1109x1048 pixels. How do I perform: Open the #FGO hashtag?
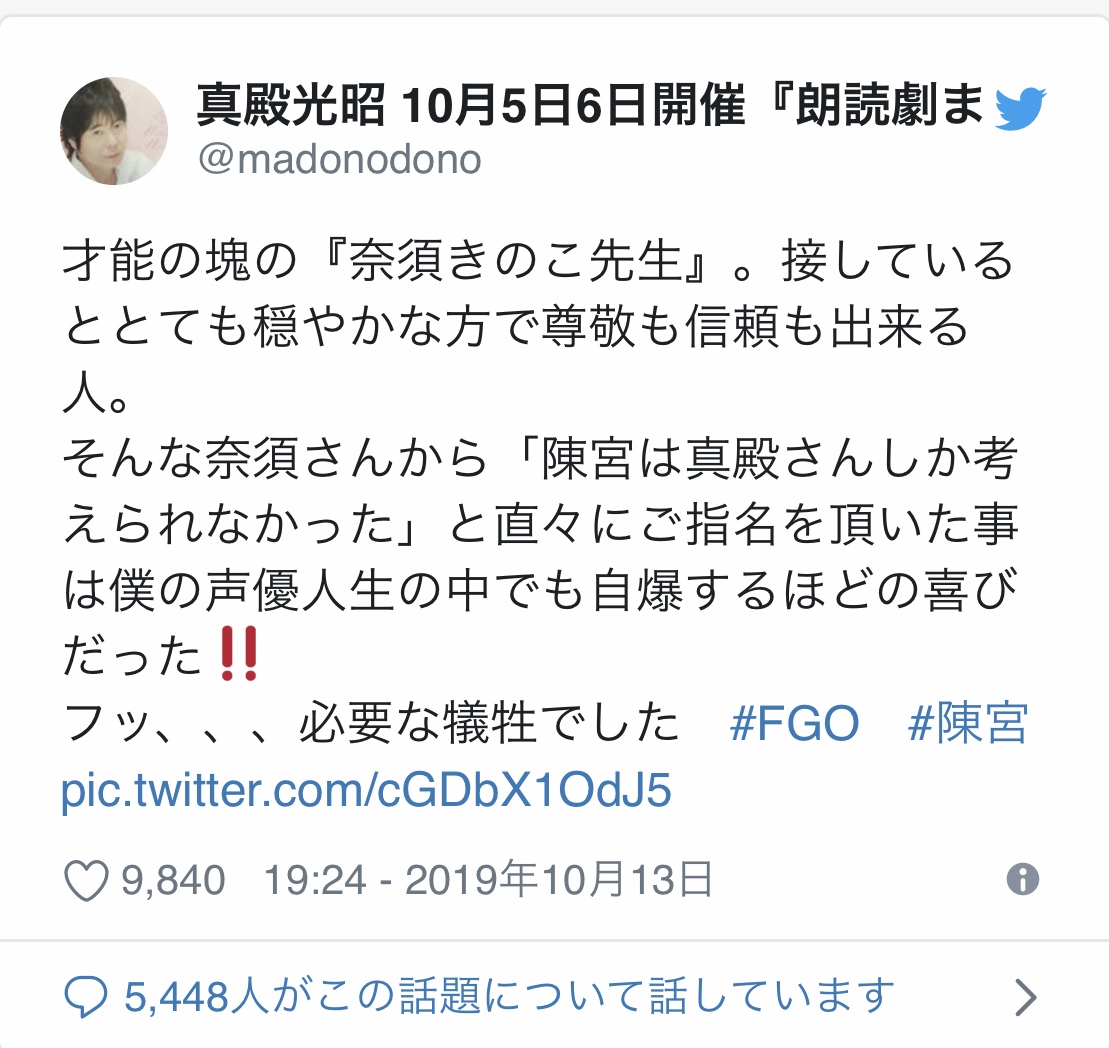pos(794,723)
